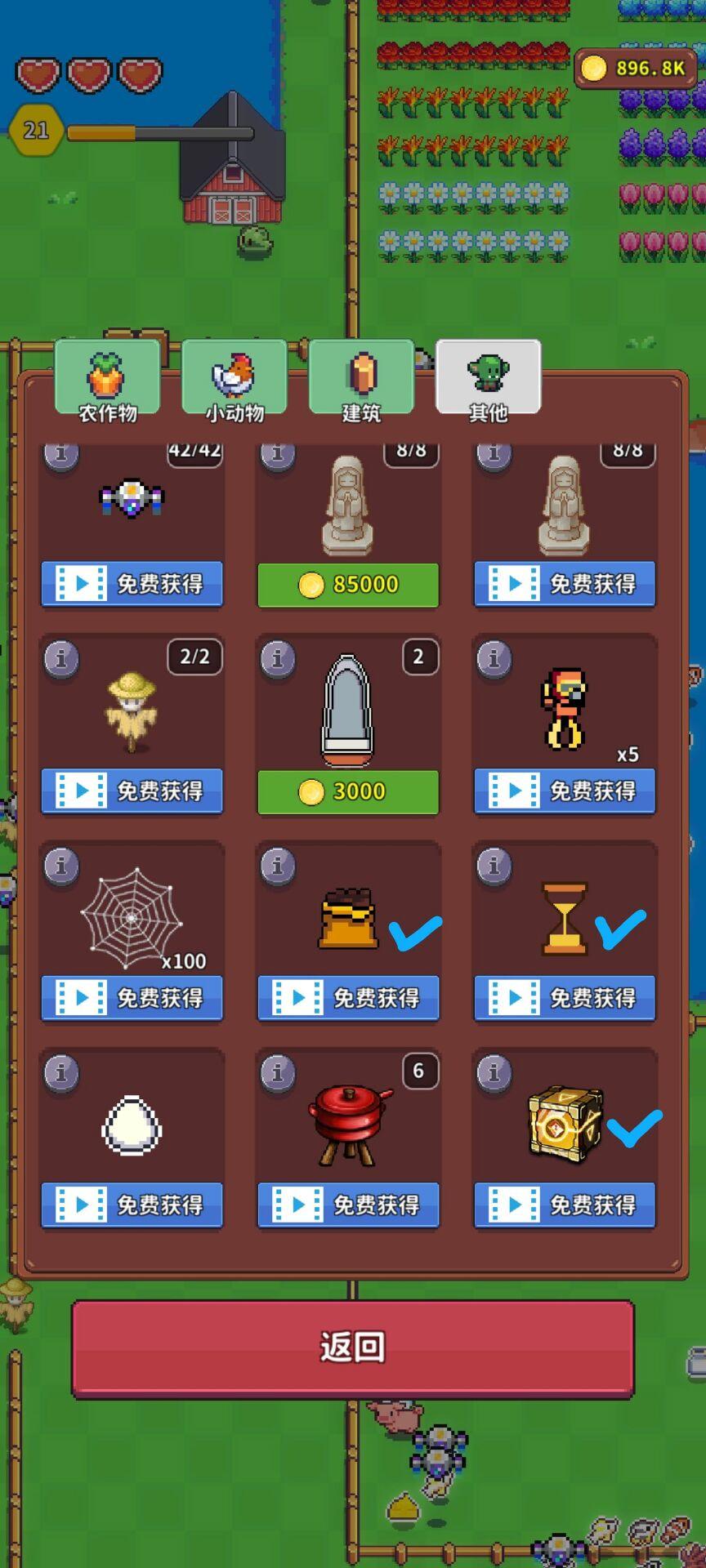706x1568 pixels.
Task: Click the white egg item icon
Action: [x=132, y=1123]
